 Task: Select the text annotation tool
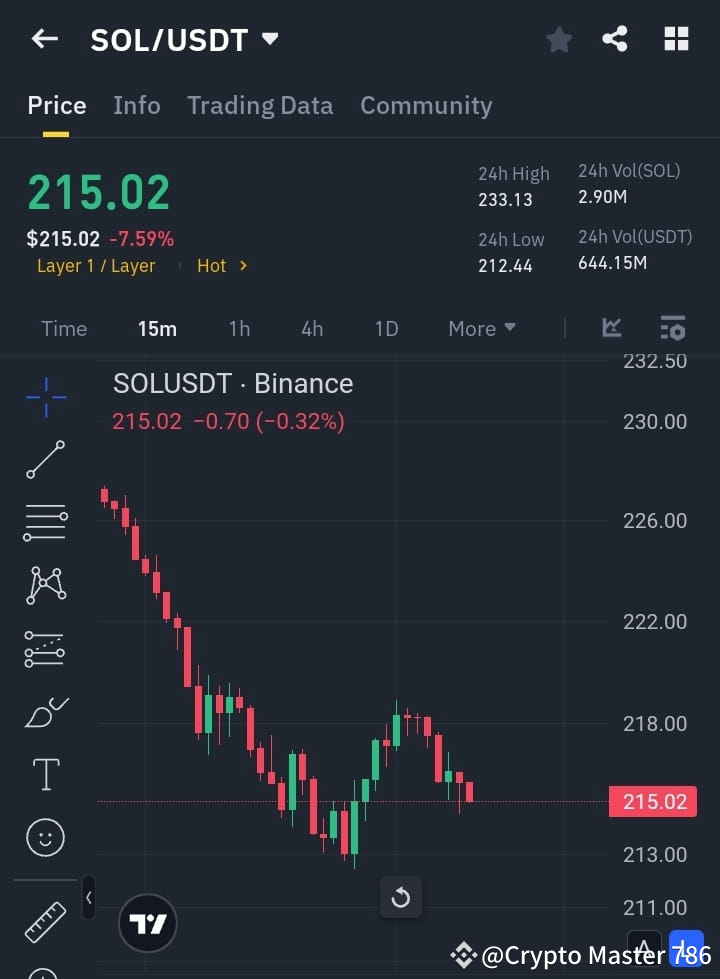point(45,773)
